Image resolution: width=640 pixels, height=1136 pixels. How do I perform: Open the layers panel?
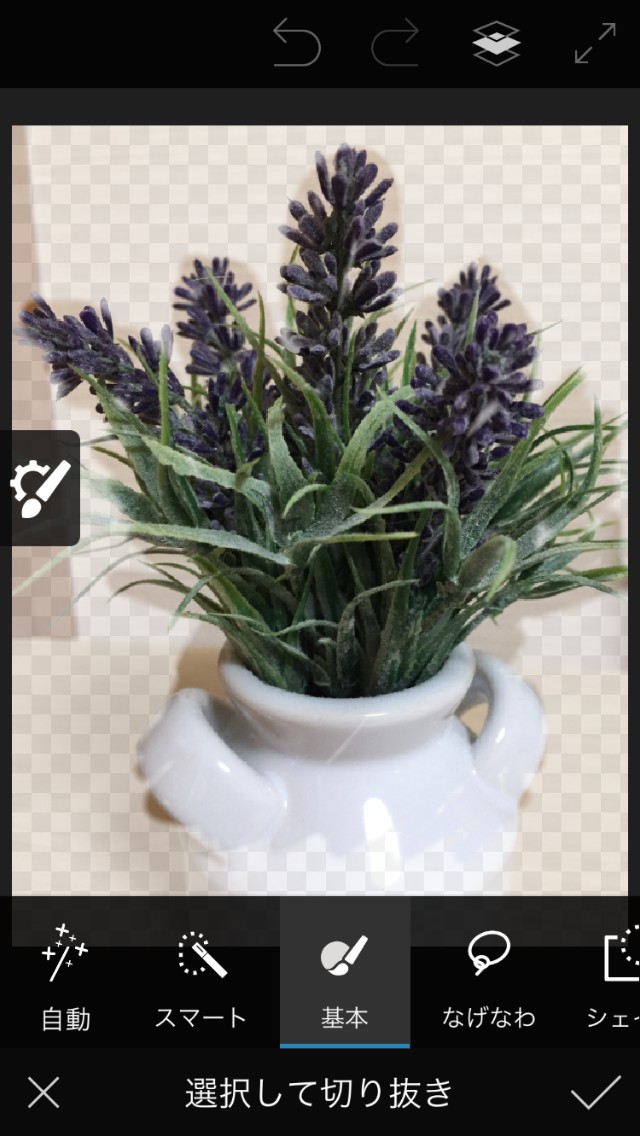click(497, 44)
